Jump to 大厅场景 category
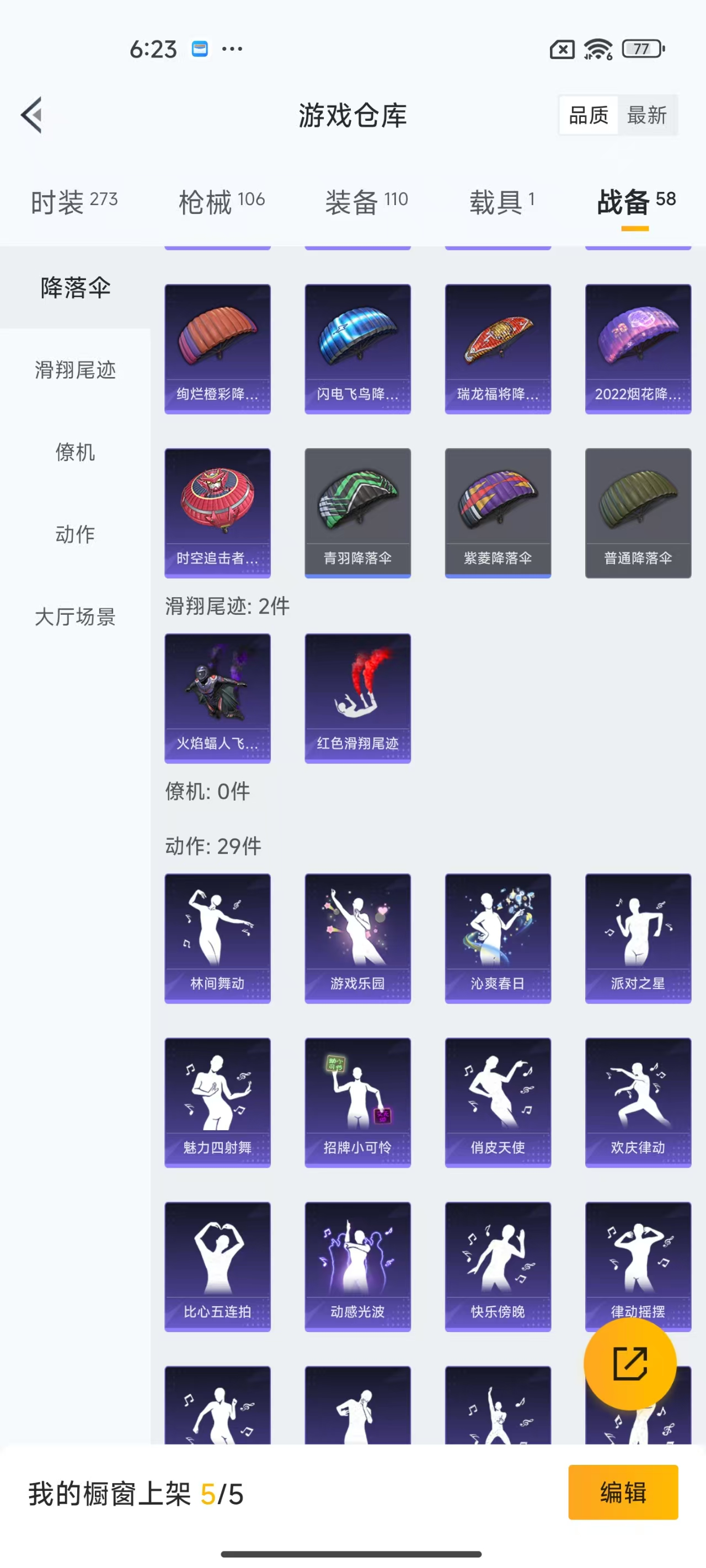Viewport: 706px width, 1568px height. click(75, 616)
